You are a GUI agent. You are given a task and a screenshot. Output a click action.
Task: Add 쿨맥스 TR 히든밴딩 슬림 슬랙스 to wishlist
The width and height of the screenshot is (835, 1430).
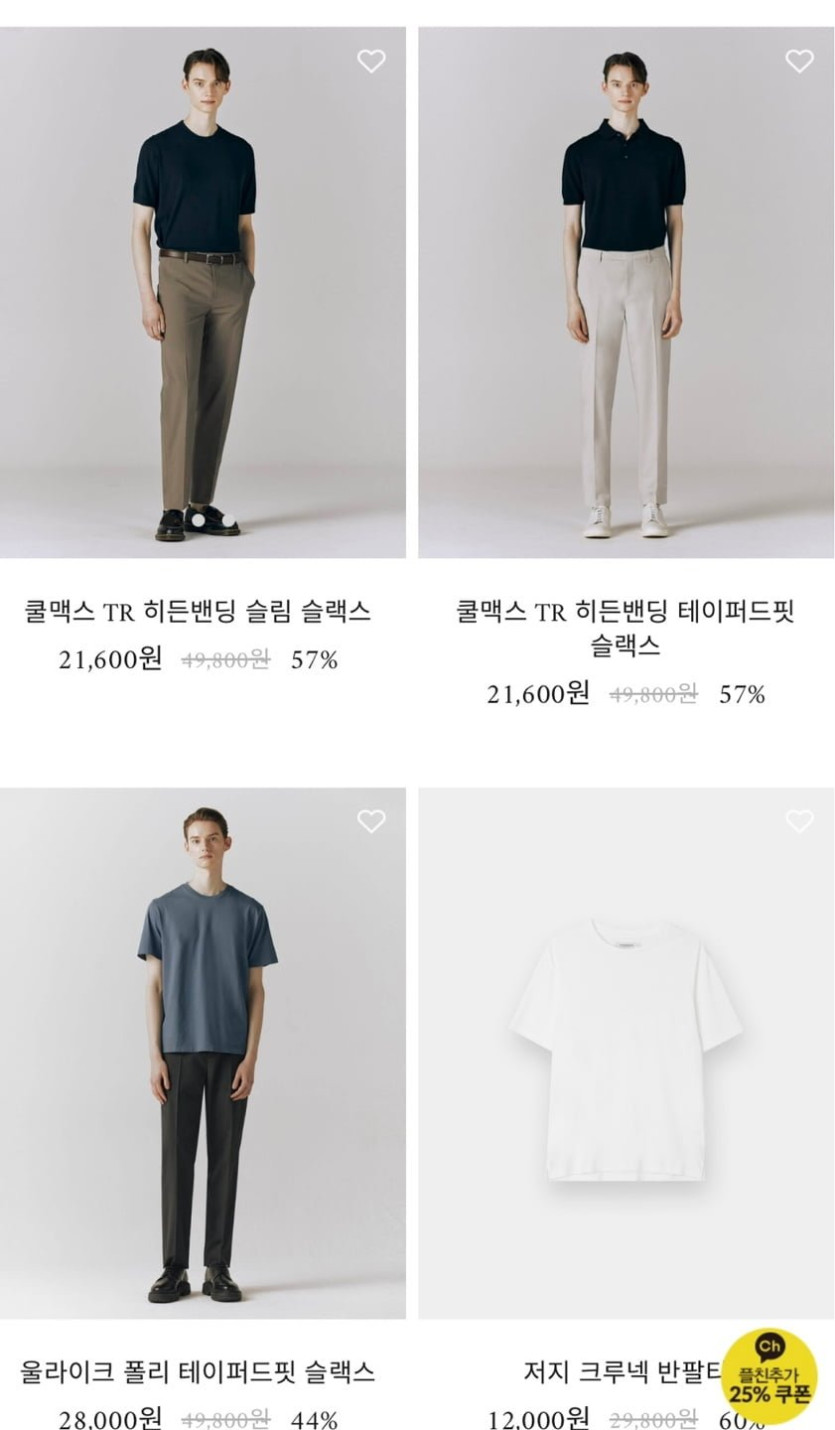coord(371,61)
